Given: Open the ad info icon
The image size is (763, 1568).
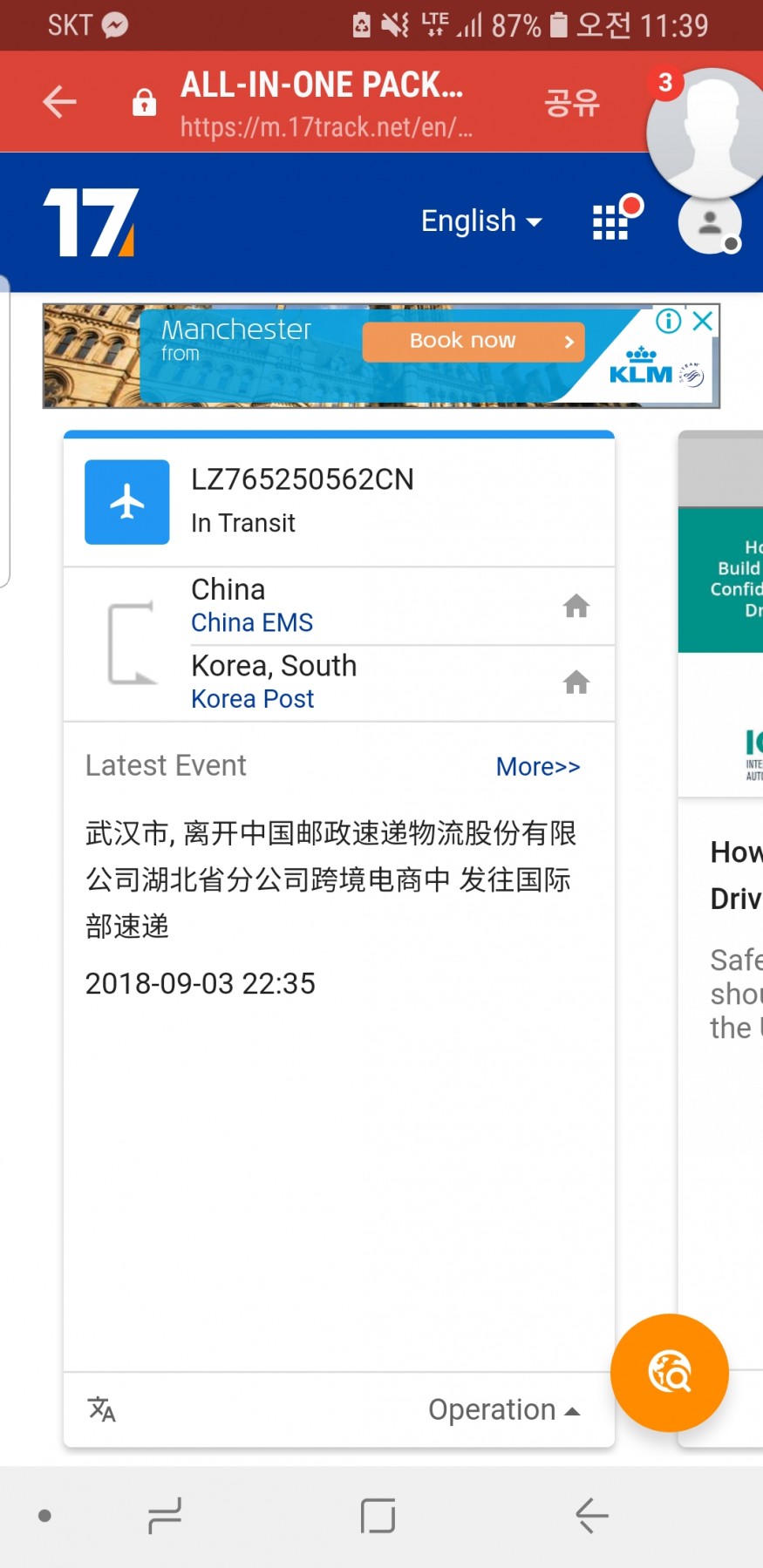Looking at the screenshot, I should pos(668,321).
